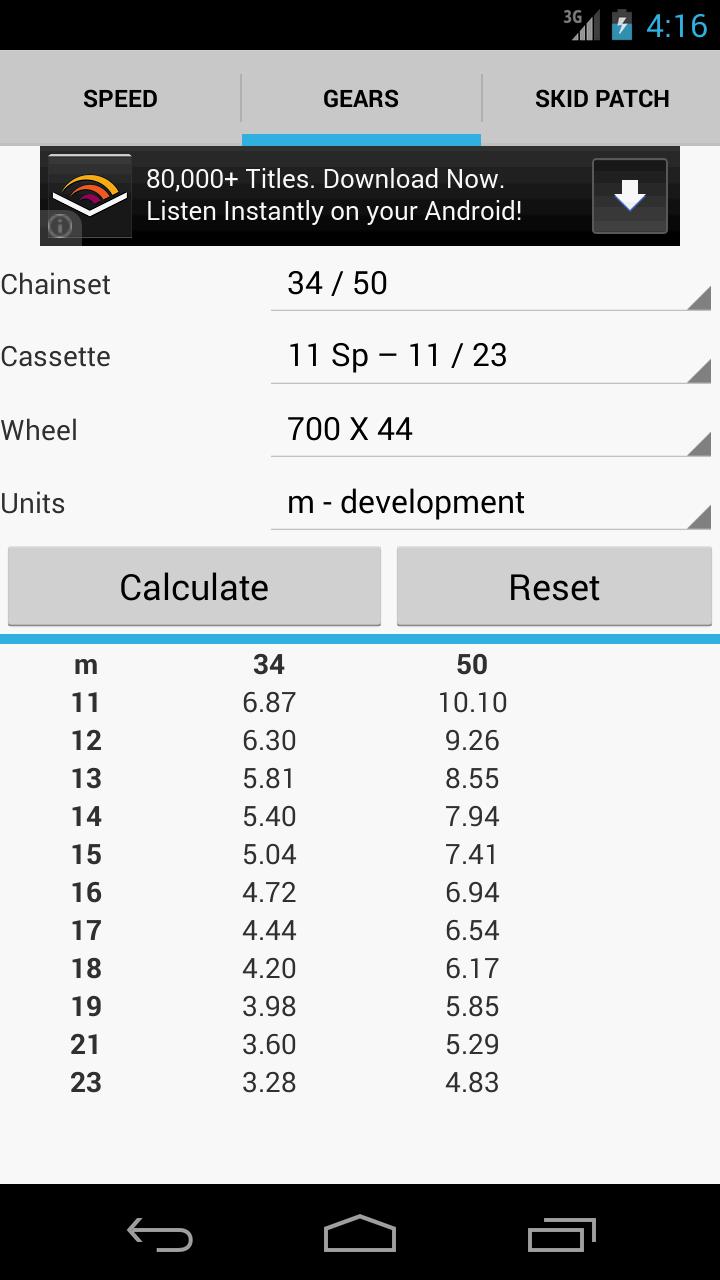This screenshot has height=1280, width=720.
Task: Switch to the SPEED tab
Action: tap(119, 98)
